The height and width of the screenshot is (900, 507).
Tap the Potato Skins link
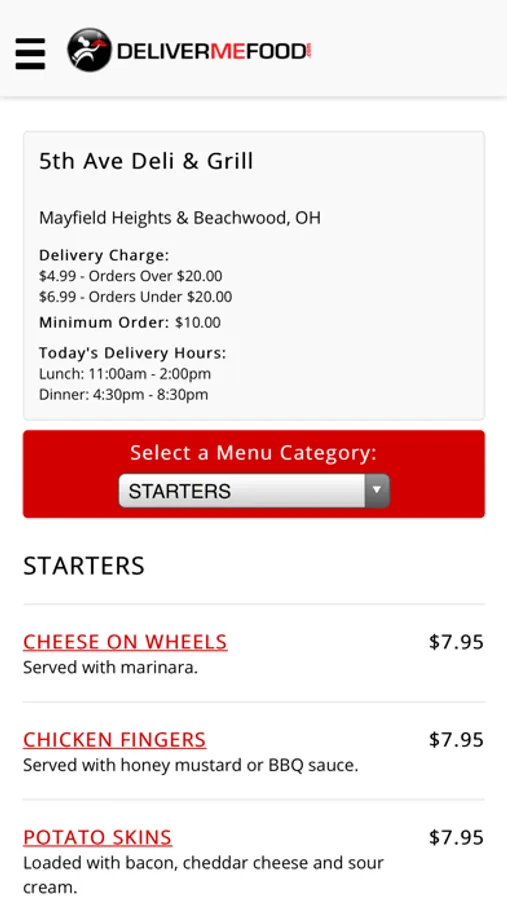[x=97, y=837]
